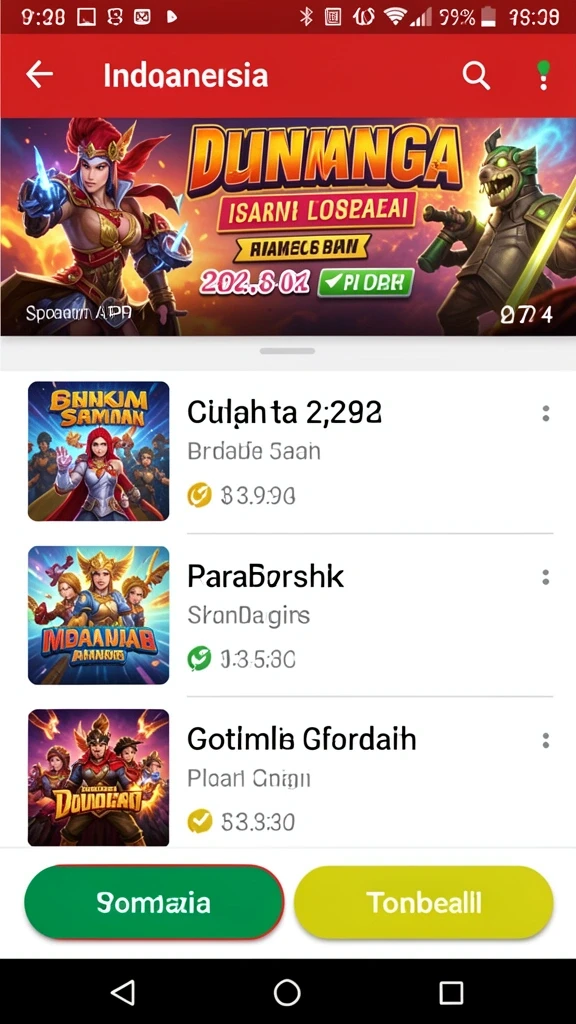Open the Dunmanga promotional banner
This screenshot has height=1024, width=576.
pyautogui.click(x=288, y=227)
